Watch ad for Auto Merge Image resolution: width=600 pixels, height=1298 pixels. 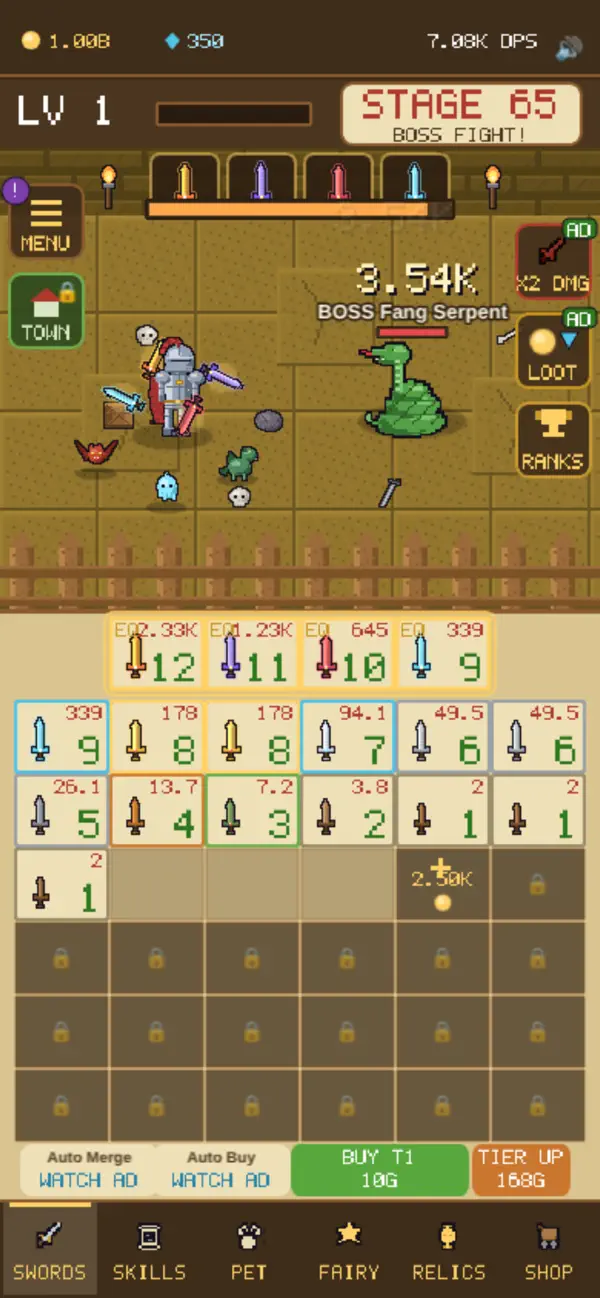89,1169
